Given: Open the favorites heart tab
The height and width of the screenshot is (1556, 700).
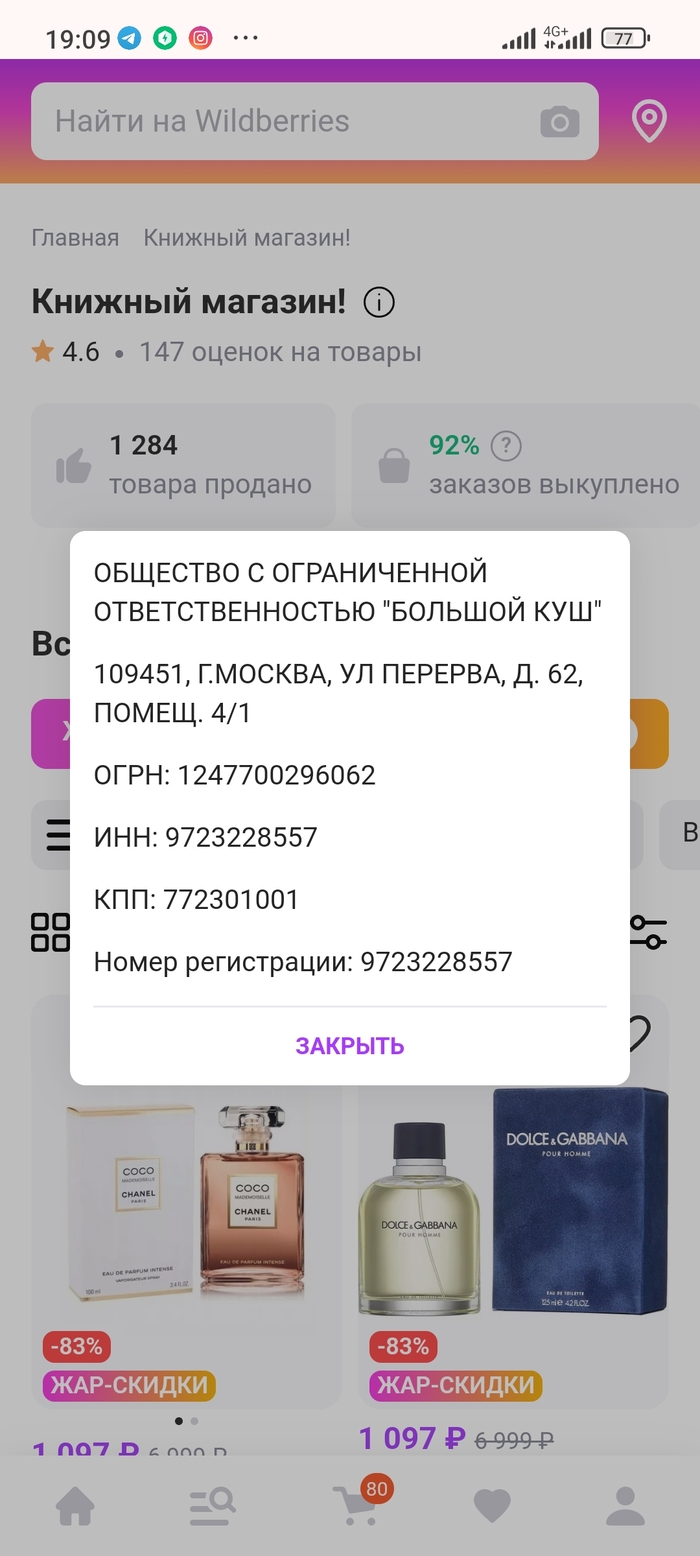Looking at the screenshot, I should (491, 1505).
